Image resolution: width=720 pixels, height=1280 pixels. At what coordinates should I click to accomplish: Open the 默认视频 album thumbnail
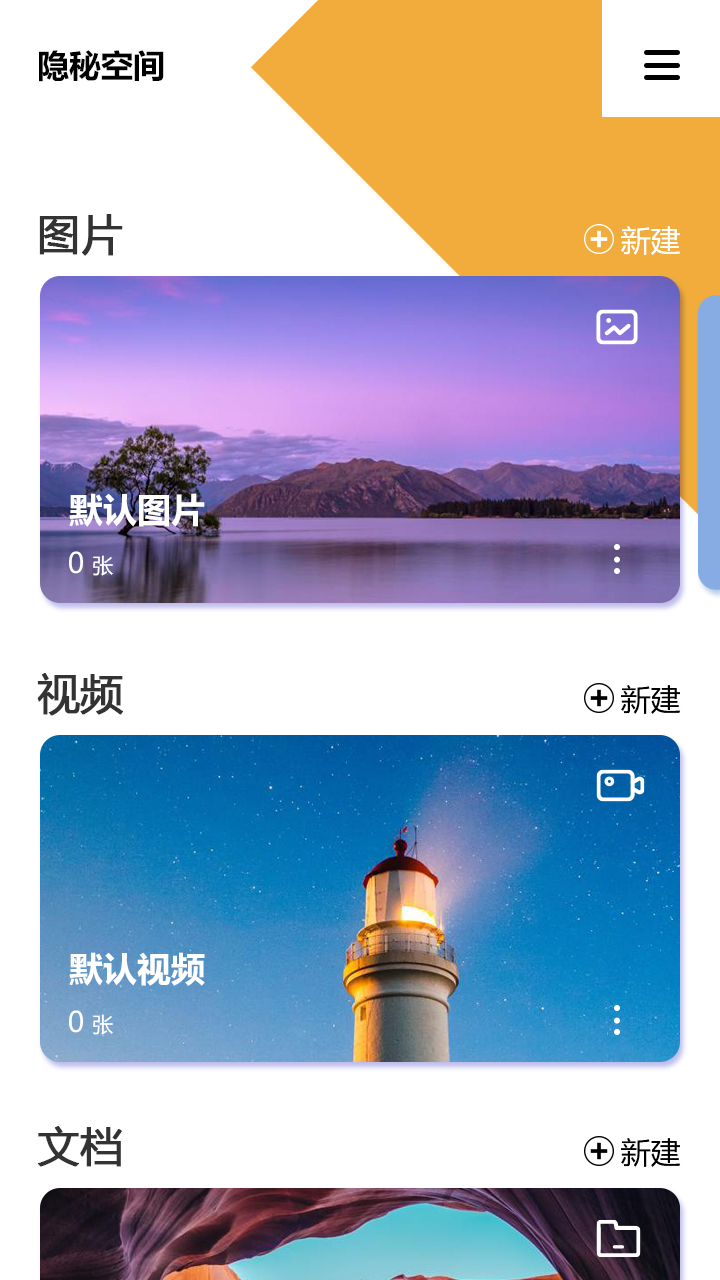pyautogui.click(x=360, y=897)
